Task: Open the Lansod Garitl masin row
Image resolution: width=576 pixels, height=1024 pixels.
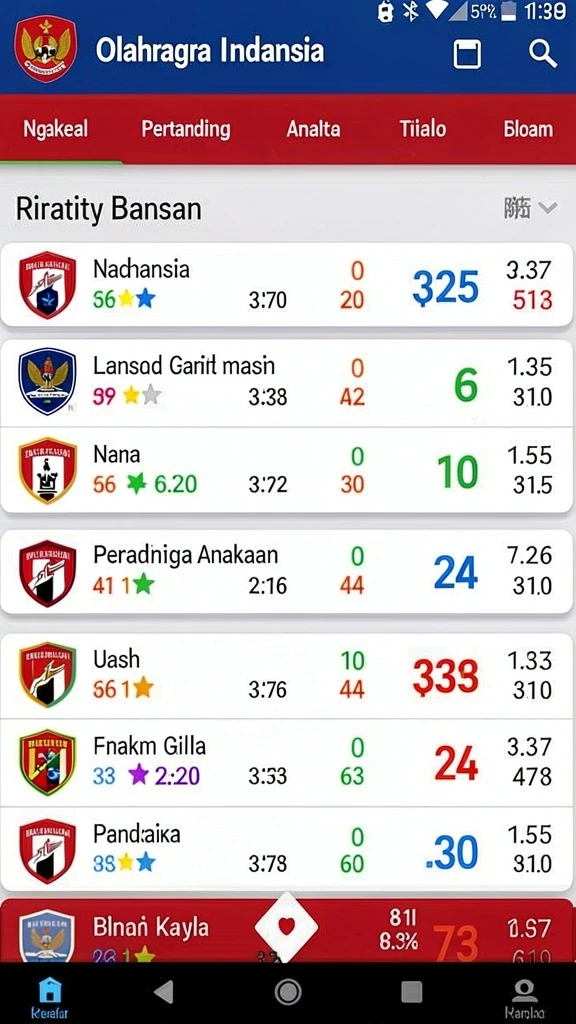Action: tap(287, 383)
